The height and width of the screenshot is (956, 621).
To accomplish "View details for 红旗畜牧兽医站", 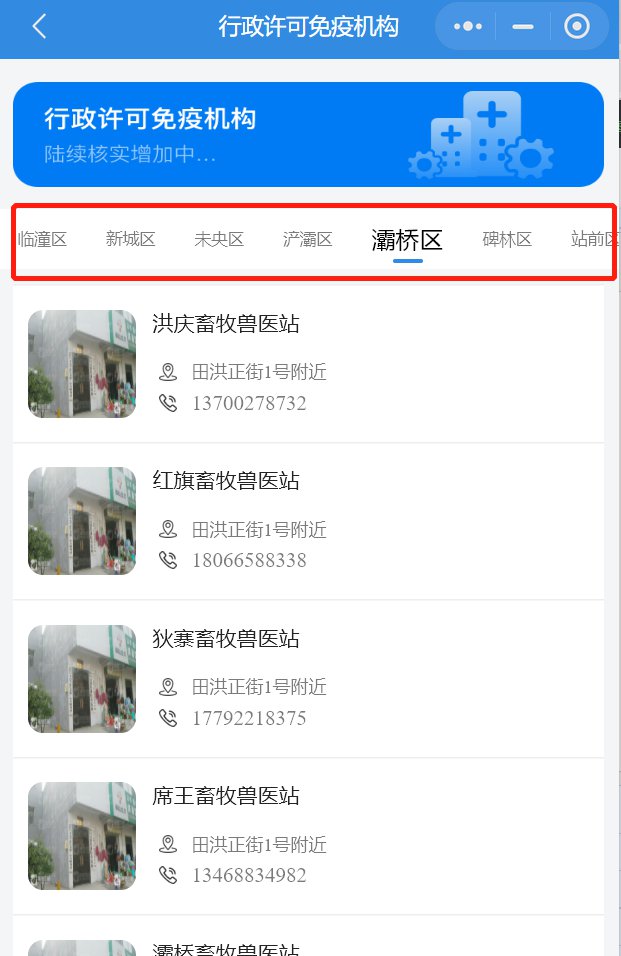I will point(308,520).
